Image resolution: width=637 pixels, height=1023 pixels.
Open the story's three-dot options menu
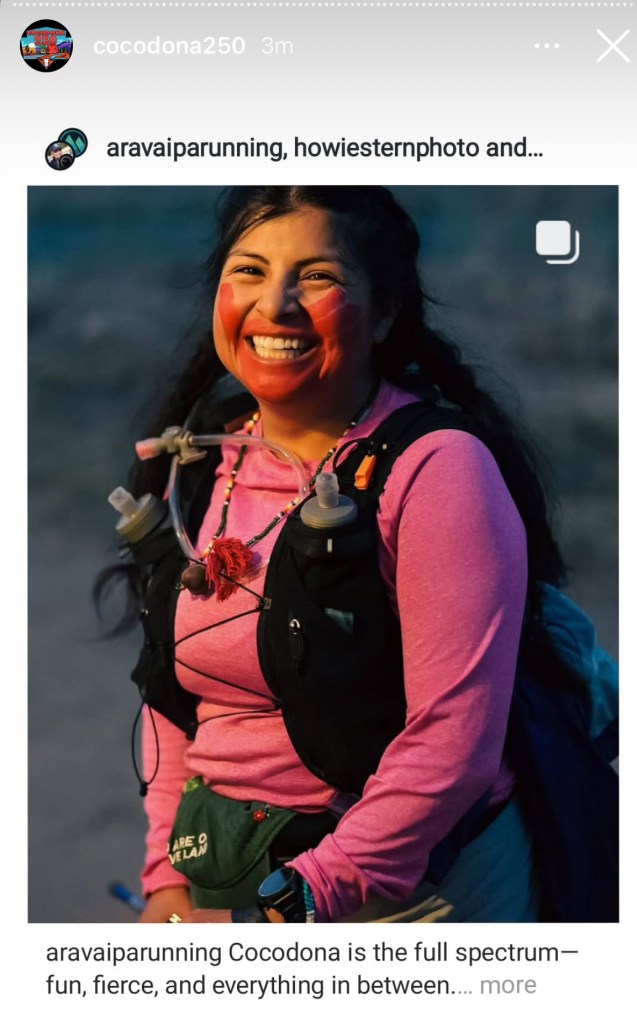pyautogui.click(x=547, y=46)
